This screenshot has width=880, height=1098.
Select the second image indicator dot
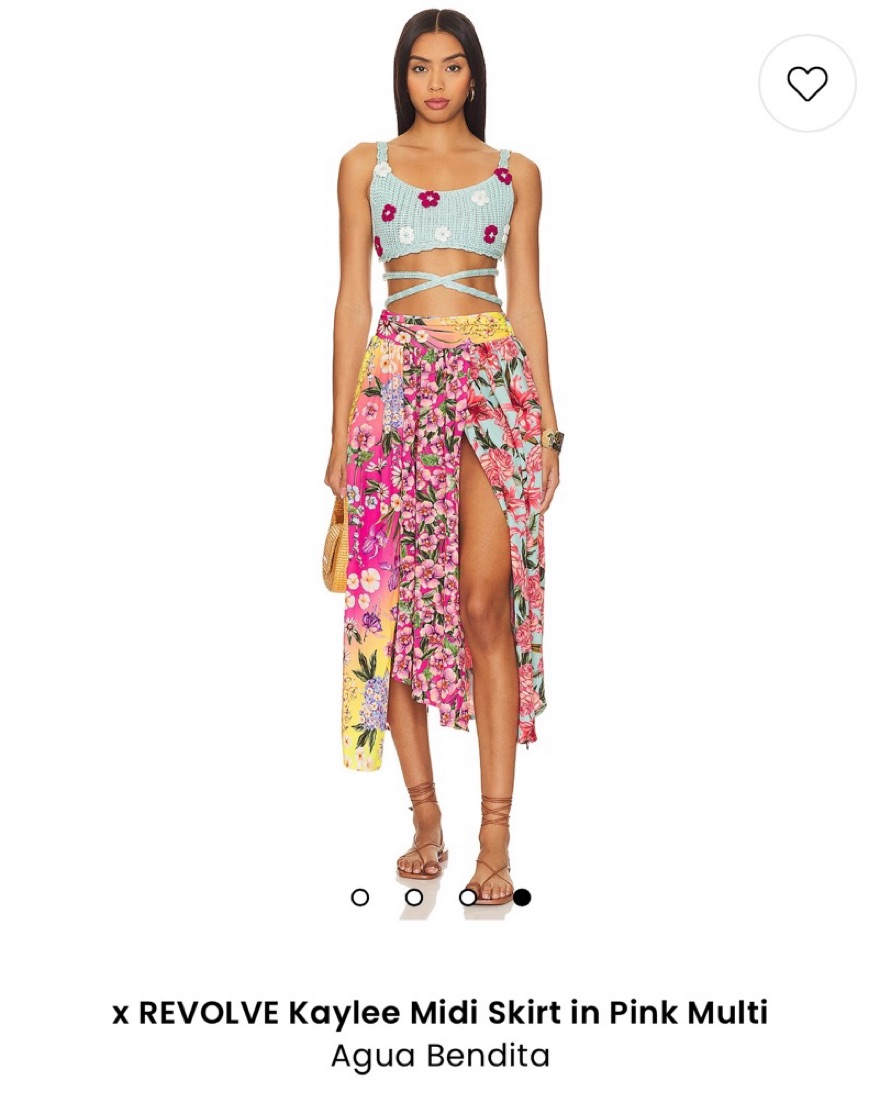pyautogui.click(x=414, y=897)
